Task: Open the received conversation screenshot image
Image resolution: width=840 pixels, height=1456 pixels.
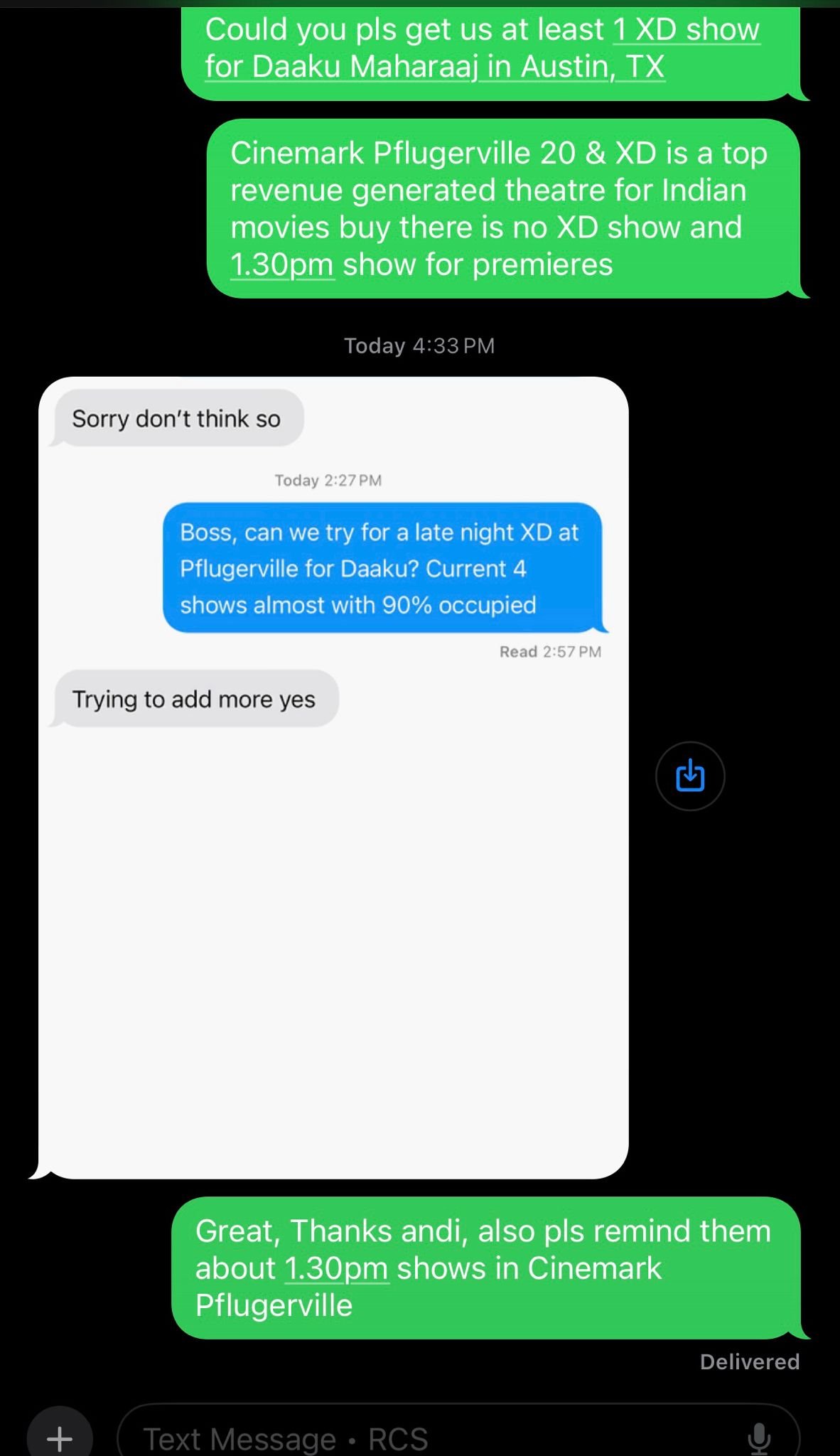Action: [x=333, y=777]
